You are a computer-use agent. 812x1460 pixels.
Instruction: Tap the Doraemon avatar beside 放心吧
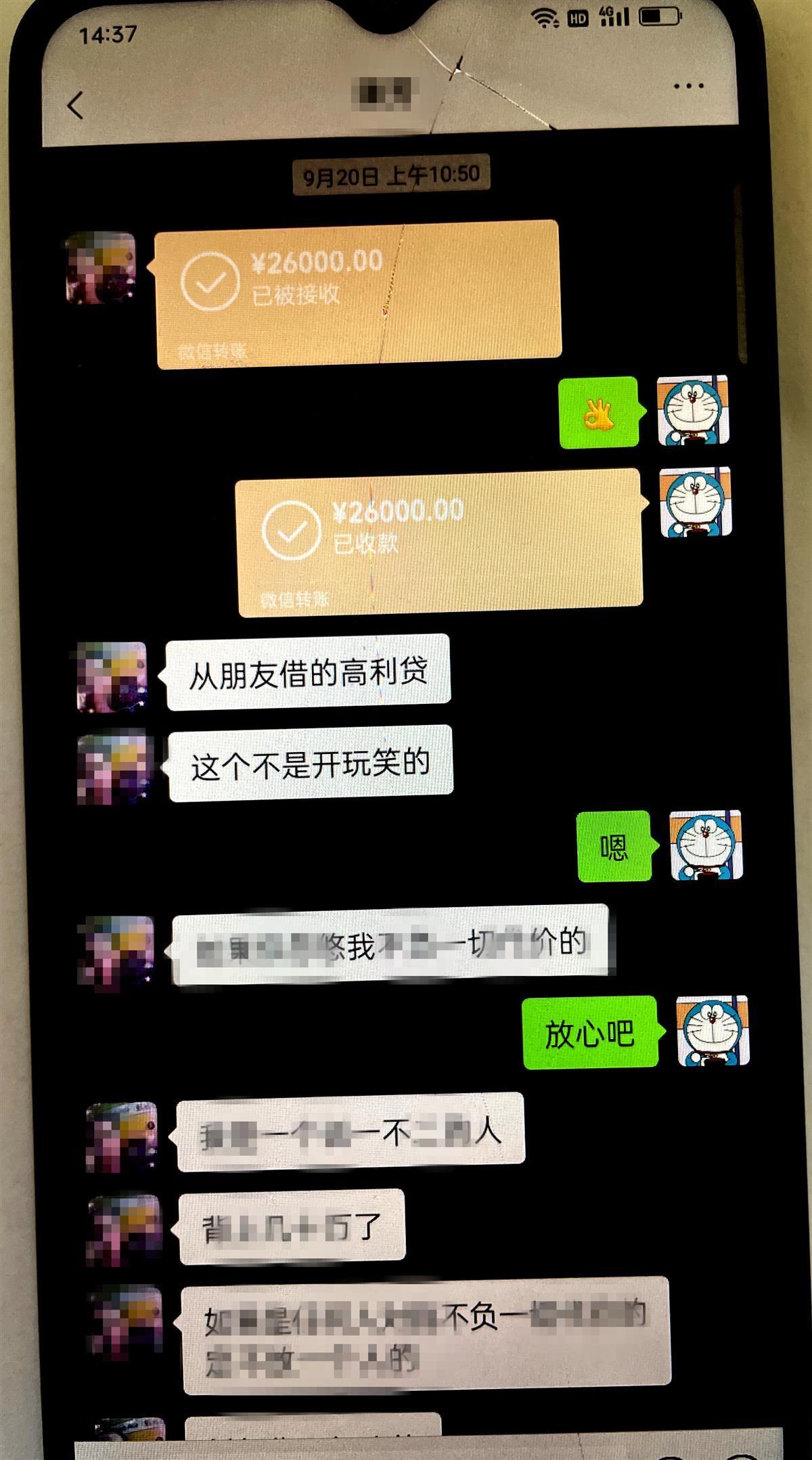[x=713, y=1032]
